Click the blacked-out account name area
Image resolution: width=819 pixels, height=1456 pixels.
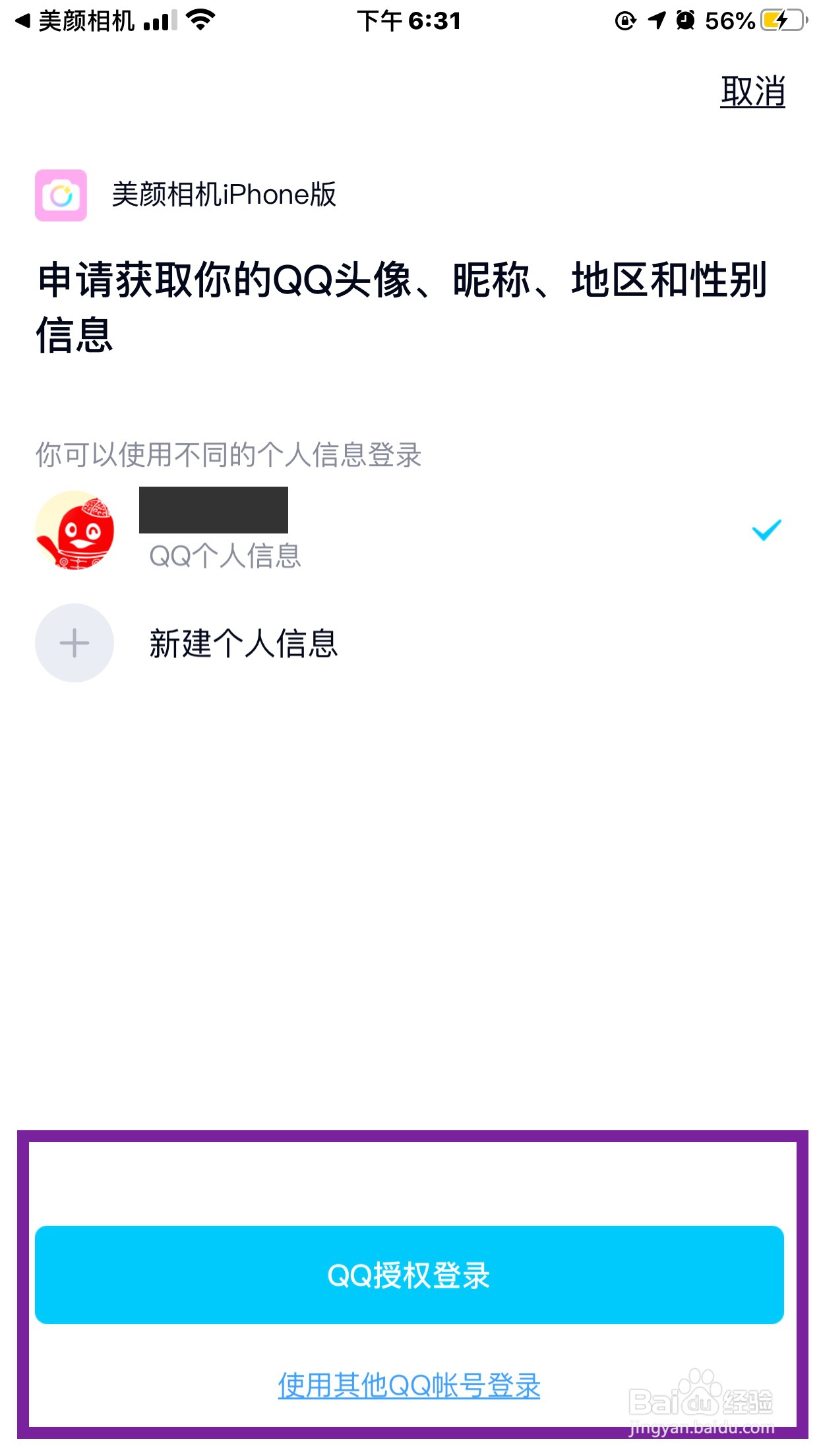[213, 508]
